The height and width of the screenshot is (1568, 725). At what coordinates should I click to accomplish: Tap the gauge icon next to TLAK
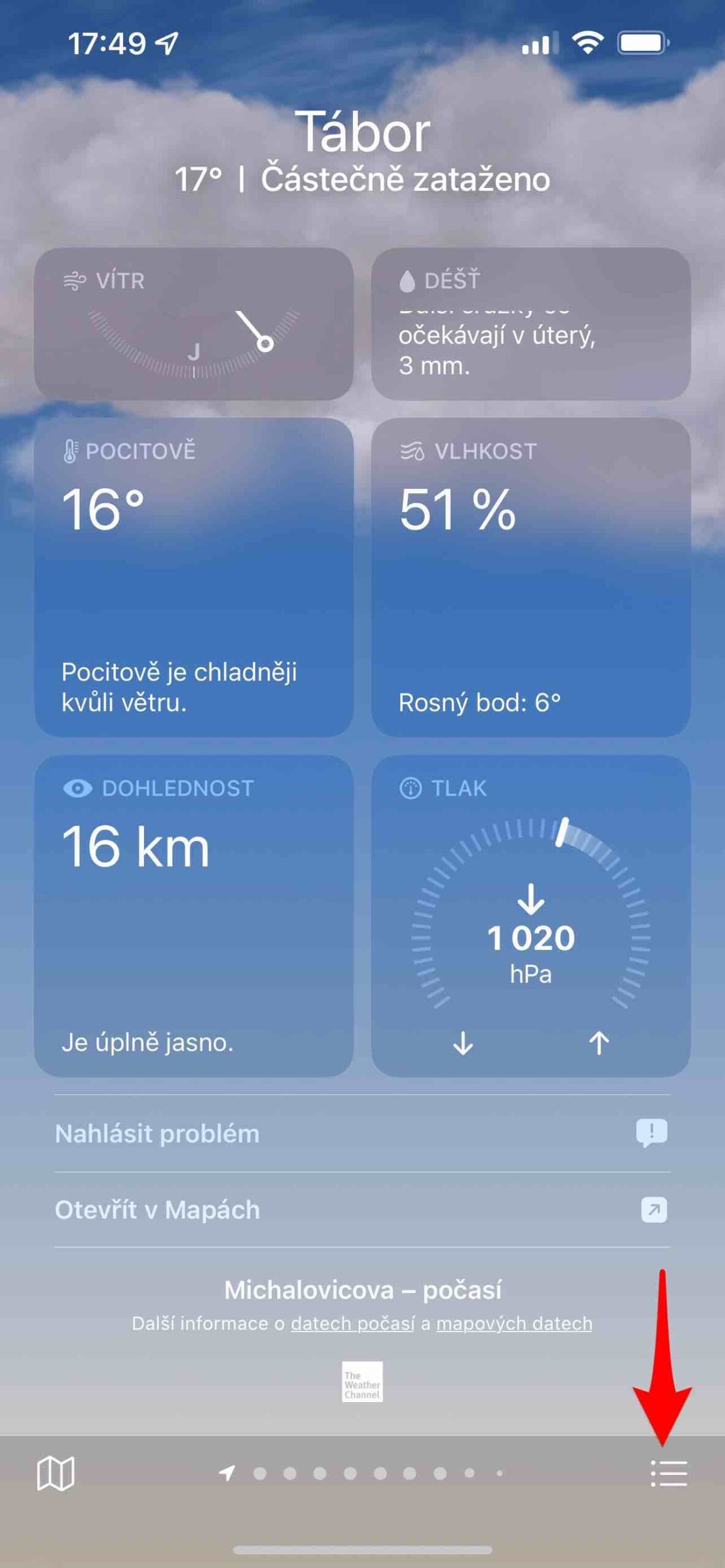pyautogui.click(x=412, y=789)
